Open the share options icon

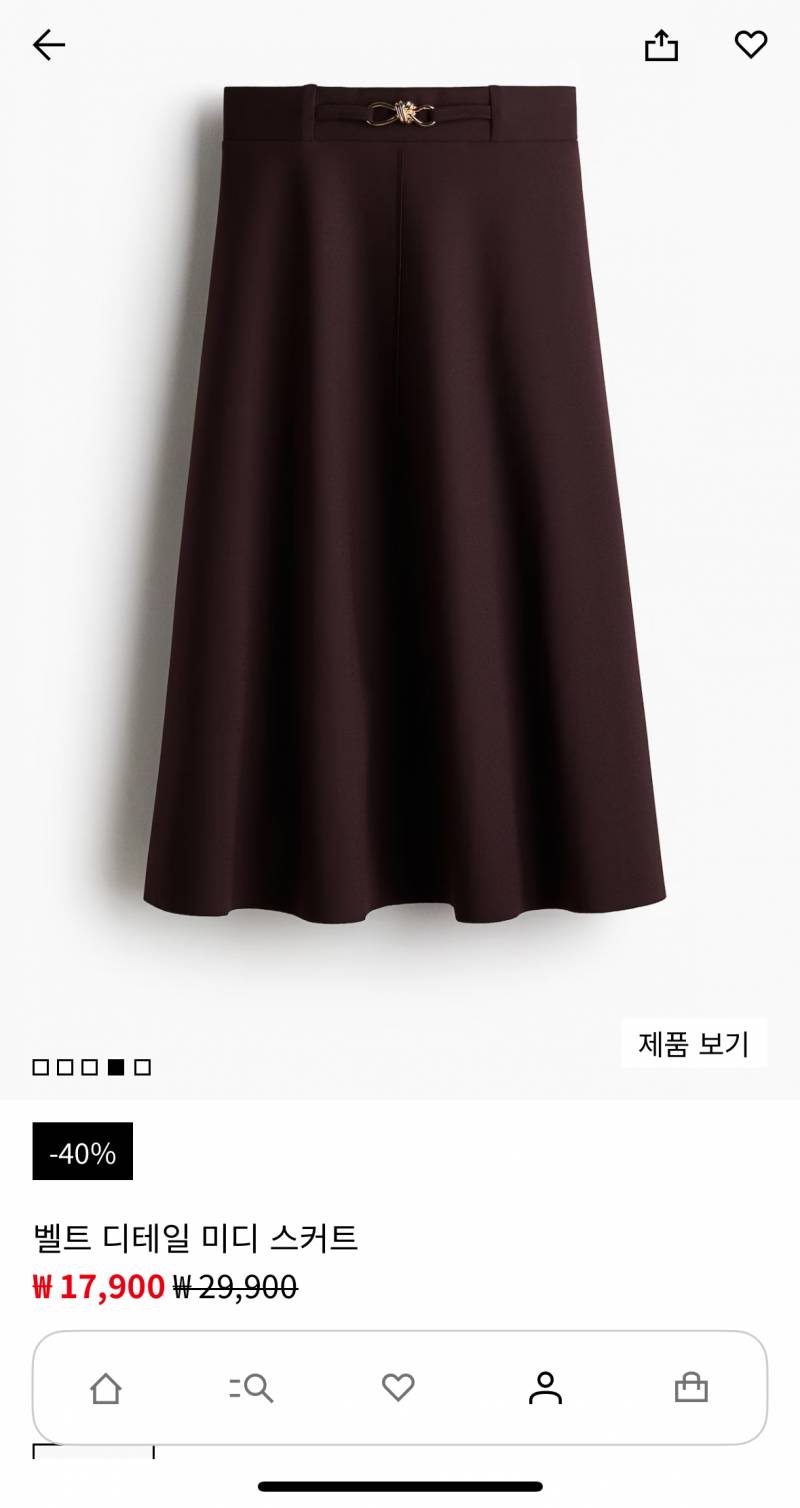tap(662, 44)
